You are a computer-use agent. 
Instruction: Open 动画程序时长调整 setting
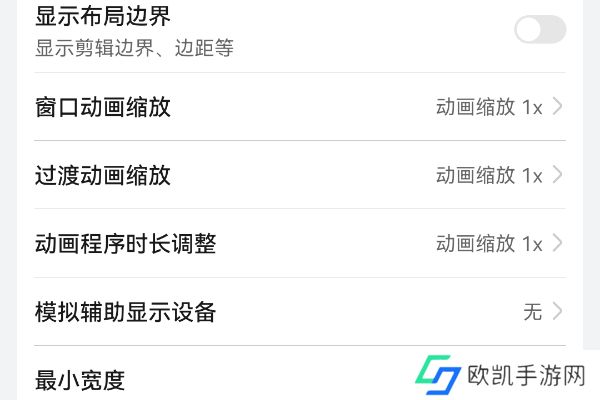(x=300, y=243)
